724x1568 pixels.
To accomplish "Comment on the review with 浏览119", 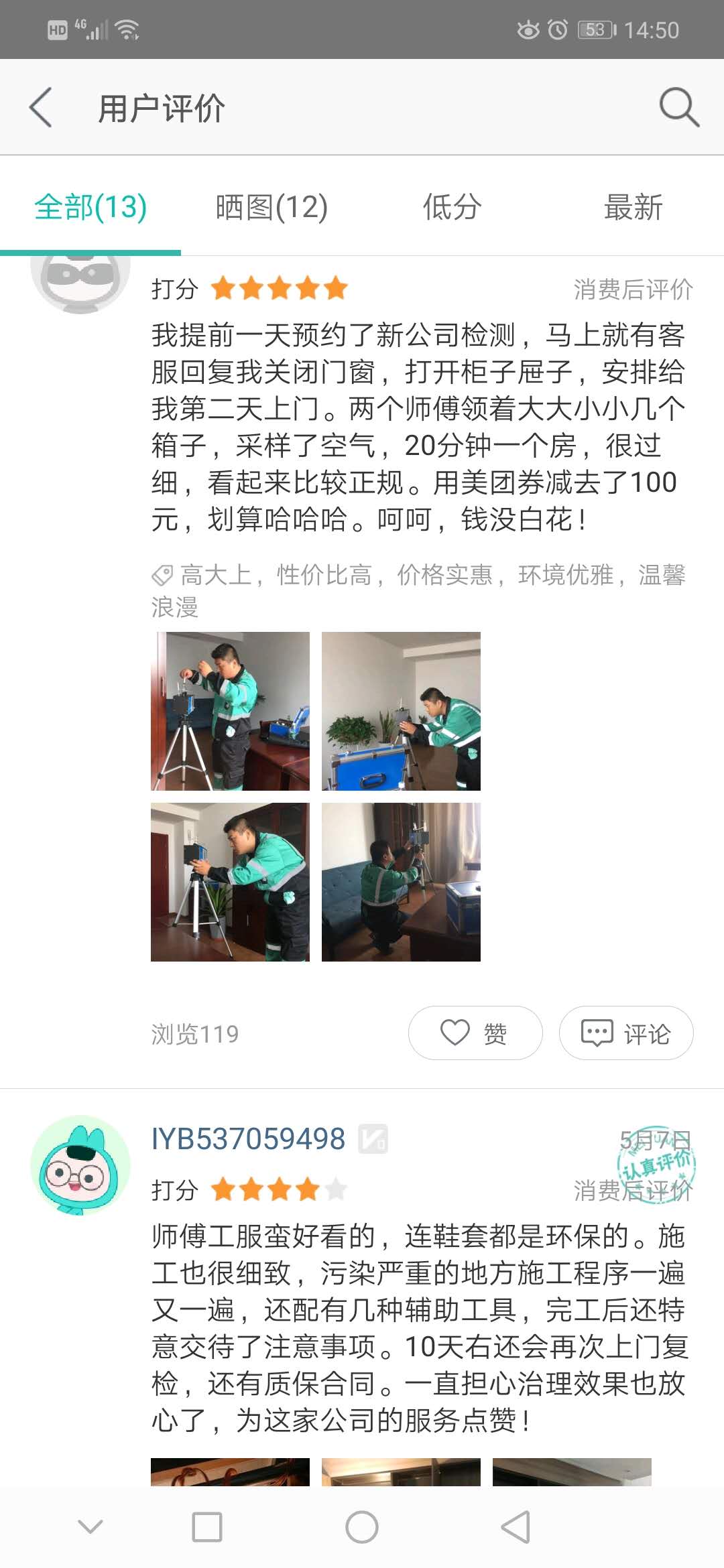I will (625, 1033).
